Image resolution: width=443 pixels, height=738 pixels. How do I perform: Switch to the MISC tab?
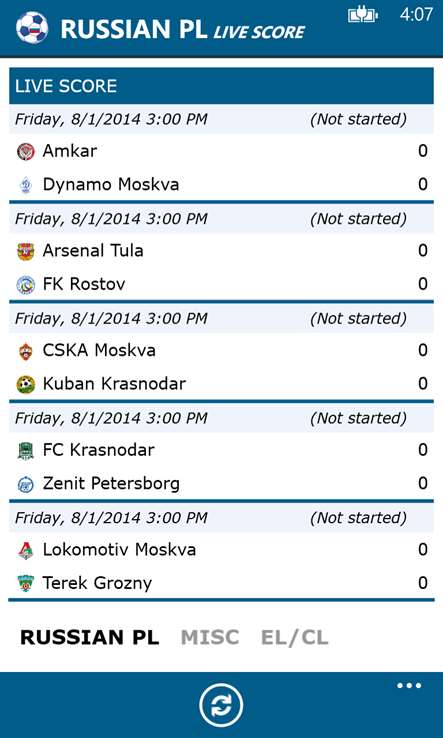tap(210, 637)
